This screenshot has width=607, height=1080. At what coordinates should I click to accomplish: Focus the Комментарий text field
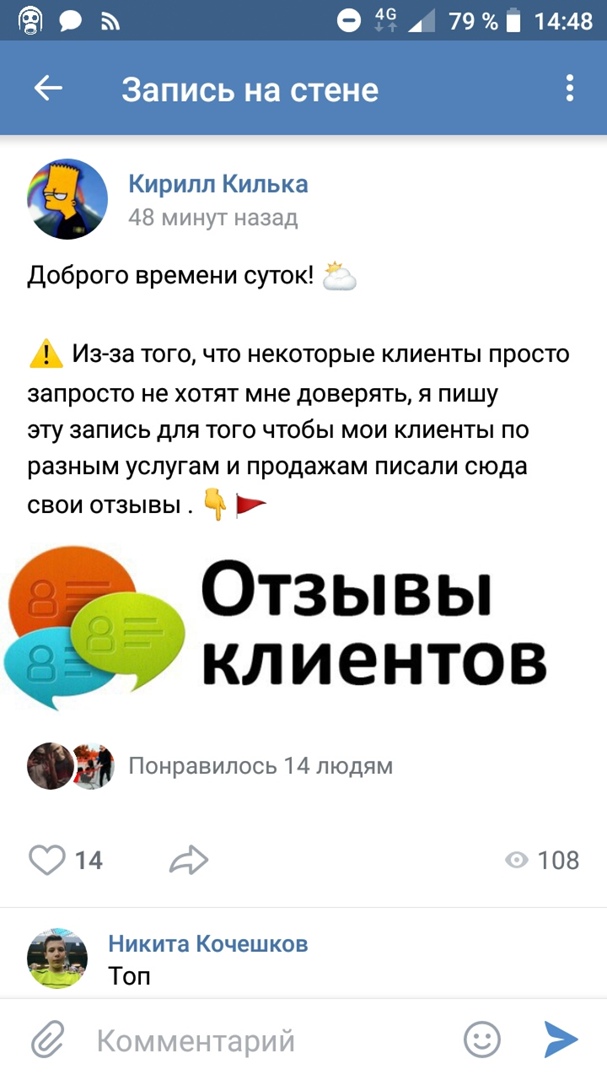260,1041
